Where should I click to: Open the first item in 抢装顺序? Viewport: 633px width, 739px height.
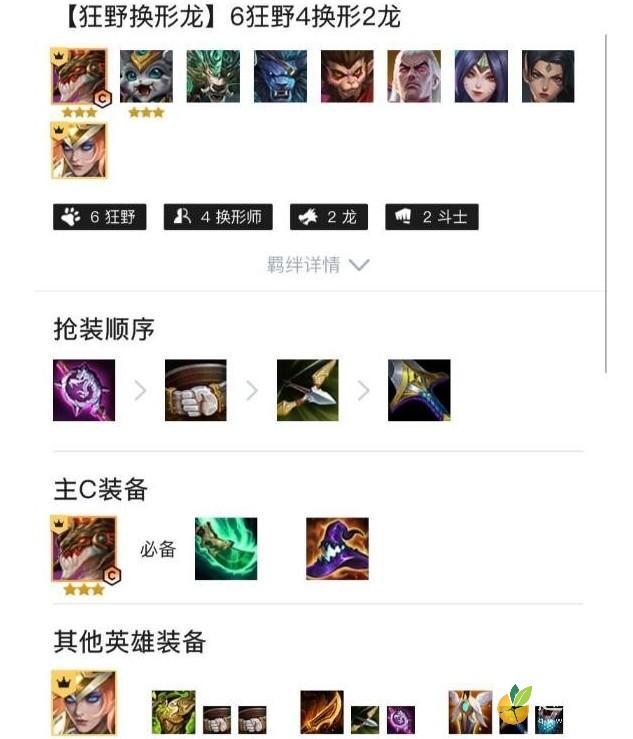tap(84, 390)
